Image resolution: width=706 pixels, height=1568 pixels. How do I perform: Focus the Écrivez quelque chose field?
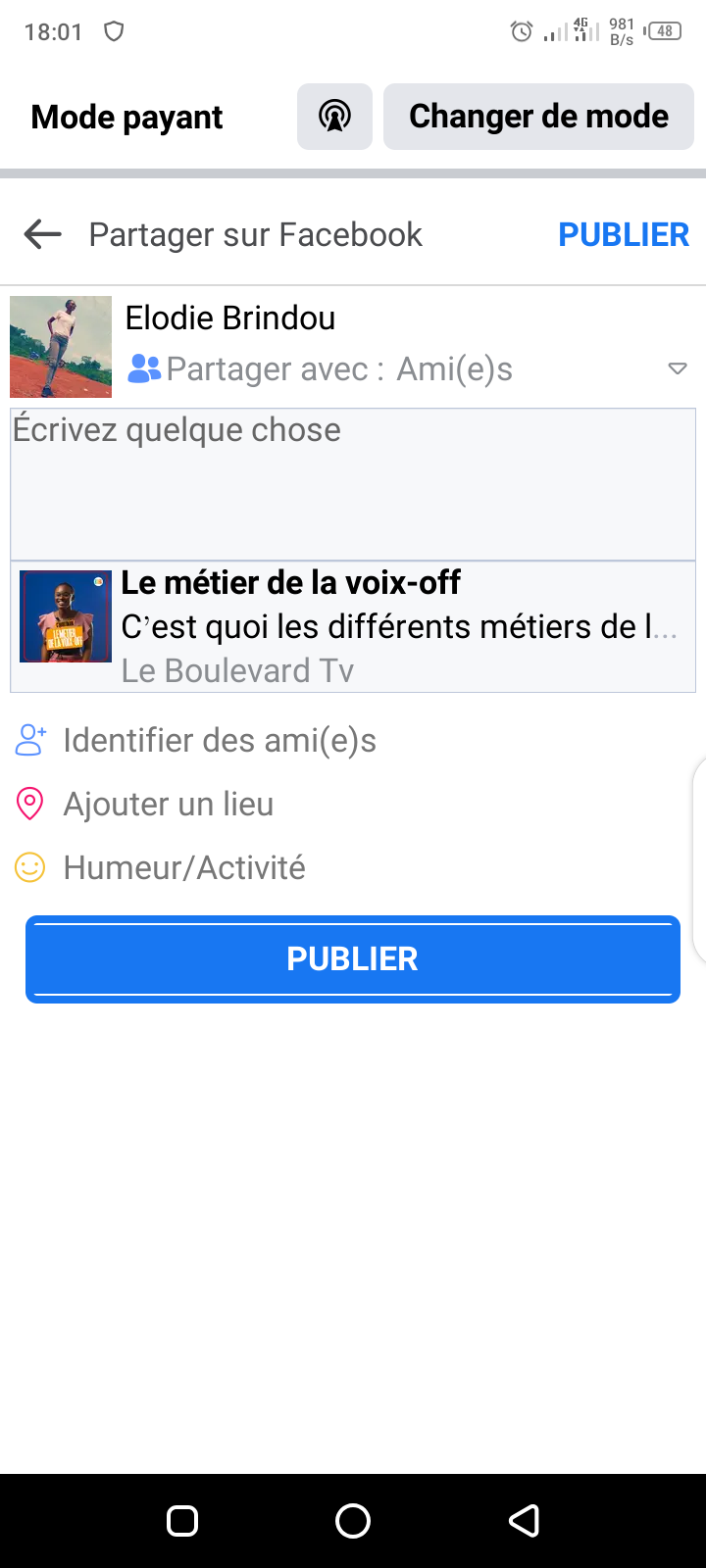pyautogui.click(x=353, y=483)
